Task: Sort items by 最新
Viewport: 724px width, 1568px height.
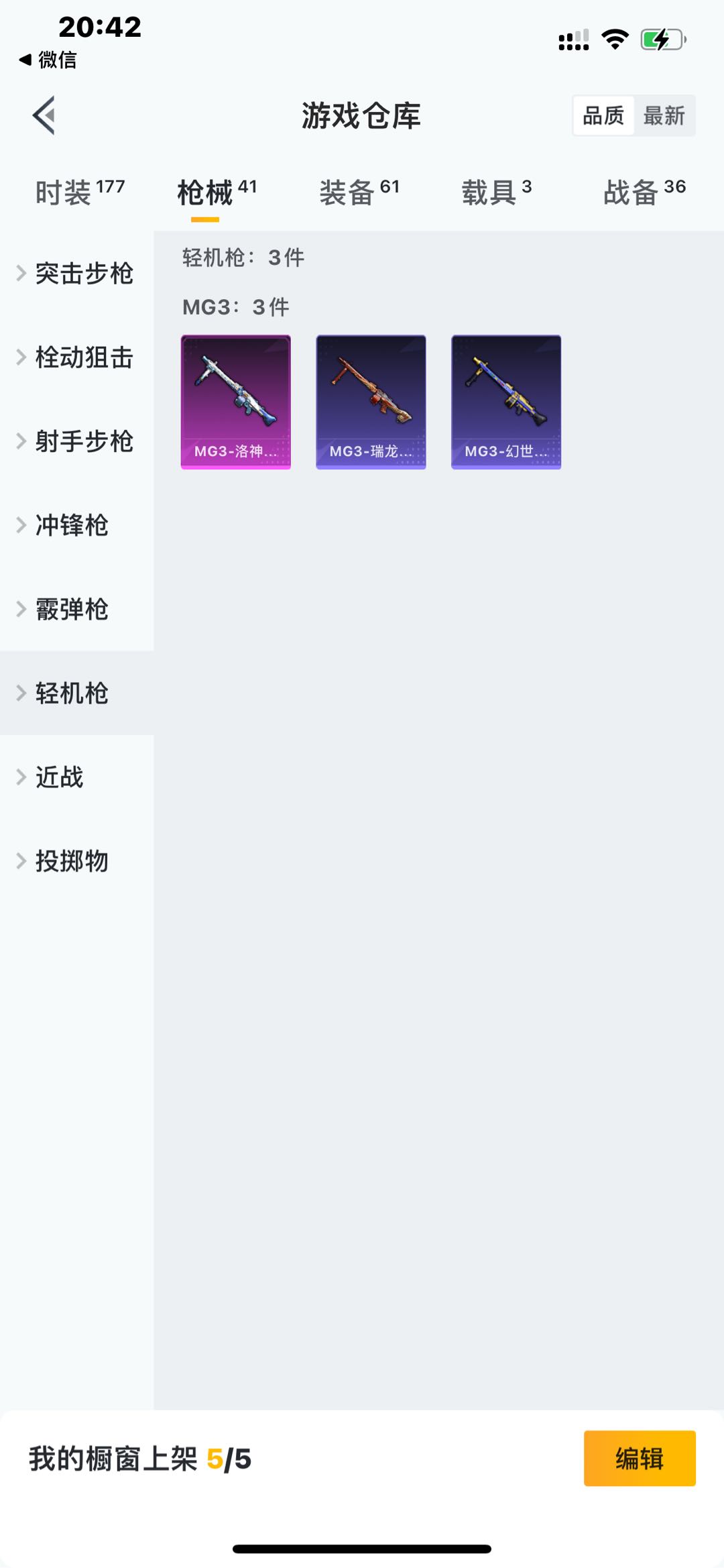Action: 664,115
